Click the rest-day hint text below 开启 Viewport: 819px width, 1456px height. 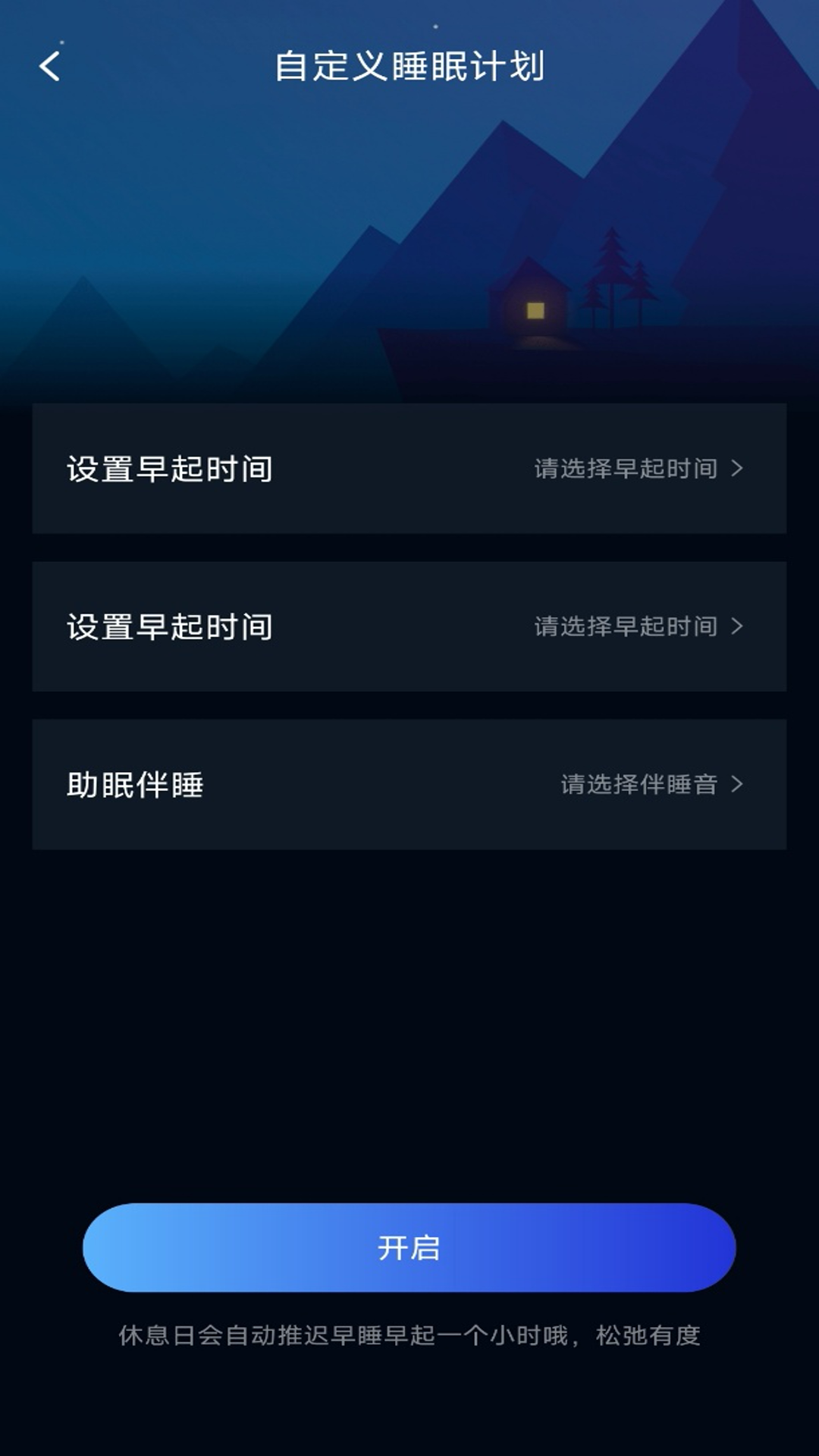tap(409, 1332)
